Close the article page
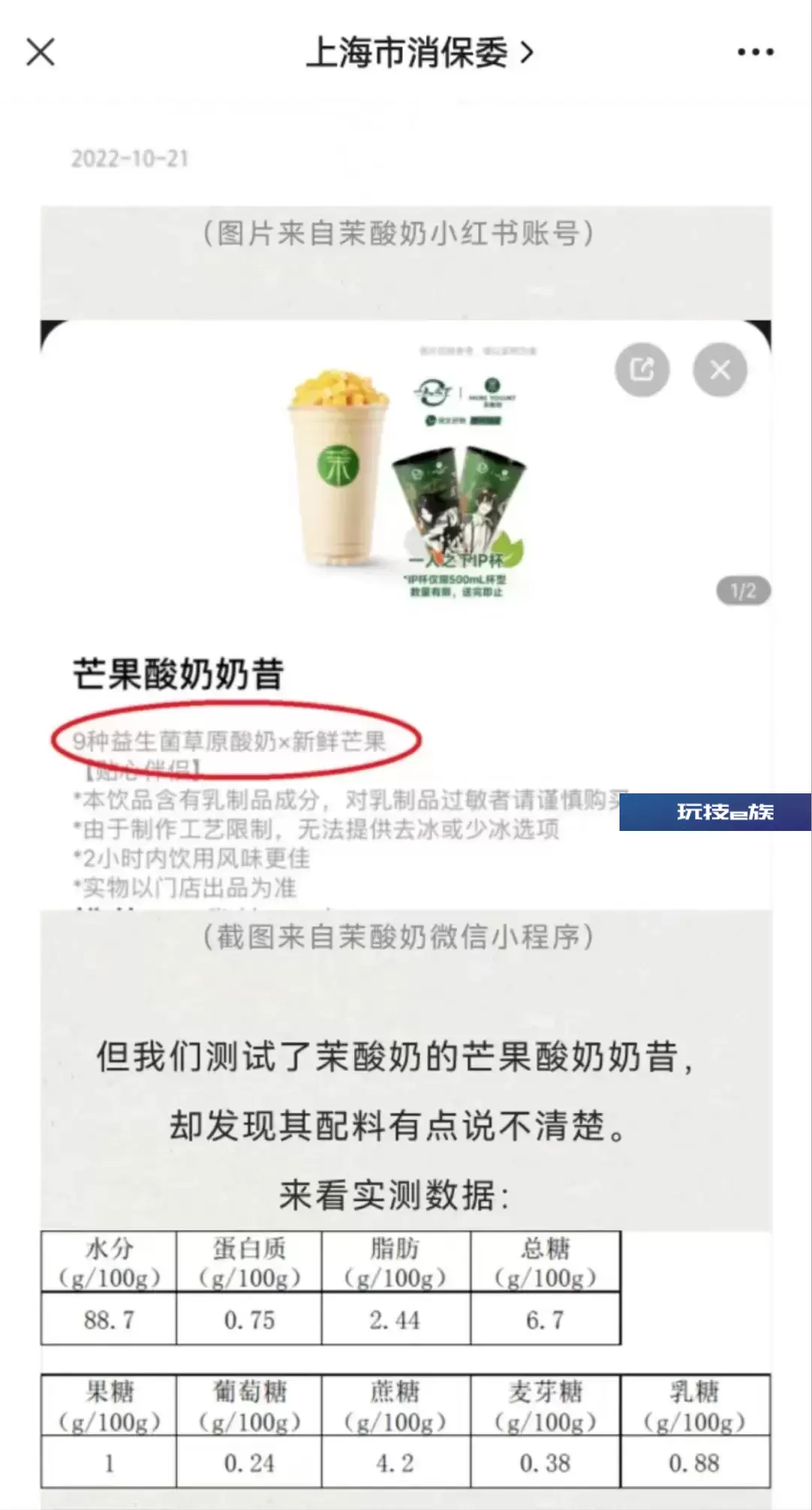Viewport: 812px width, 1510px height. (x=41, y=53)
